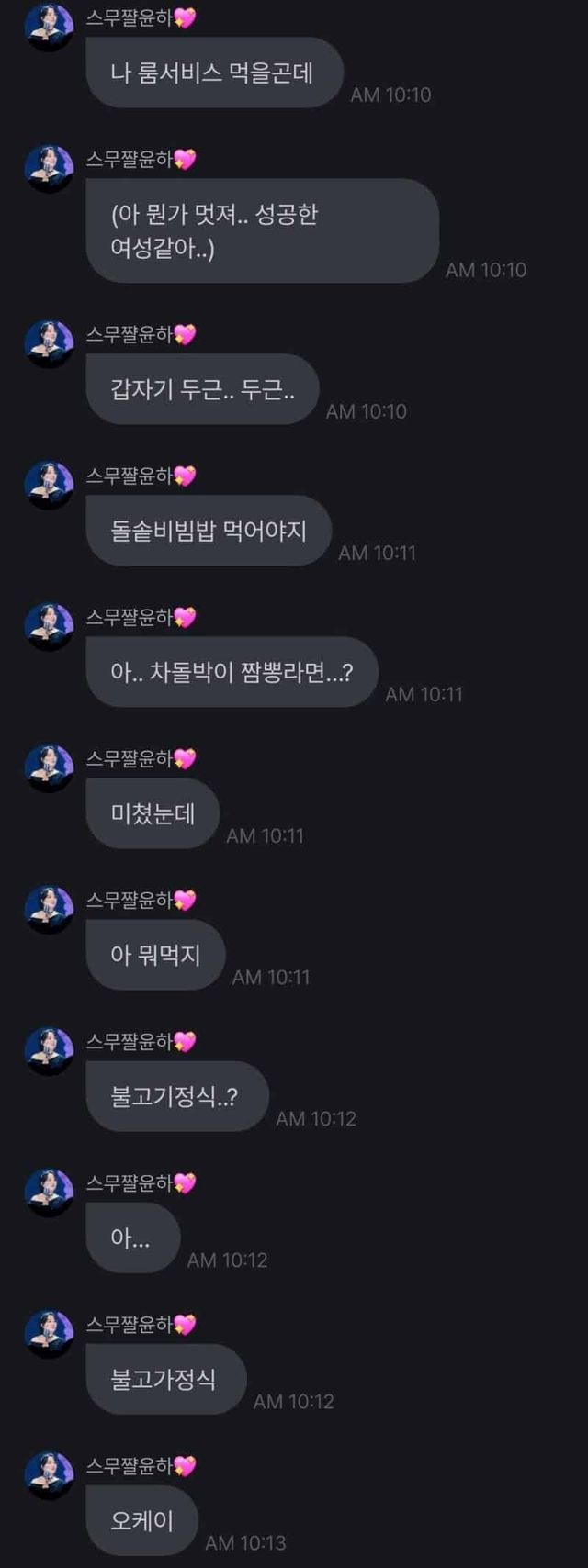Open avatar beside "불고가정식" message

pos(48,1333)
